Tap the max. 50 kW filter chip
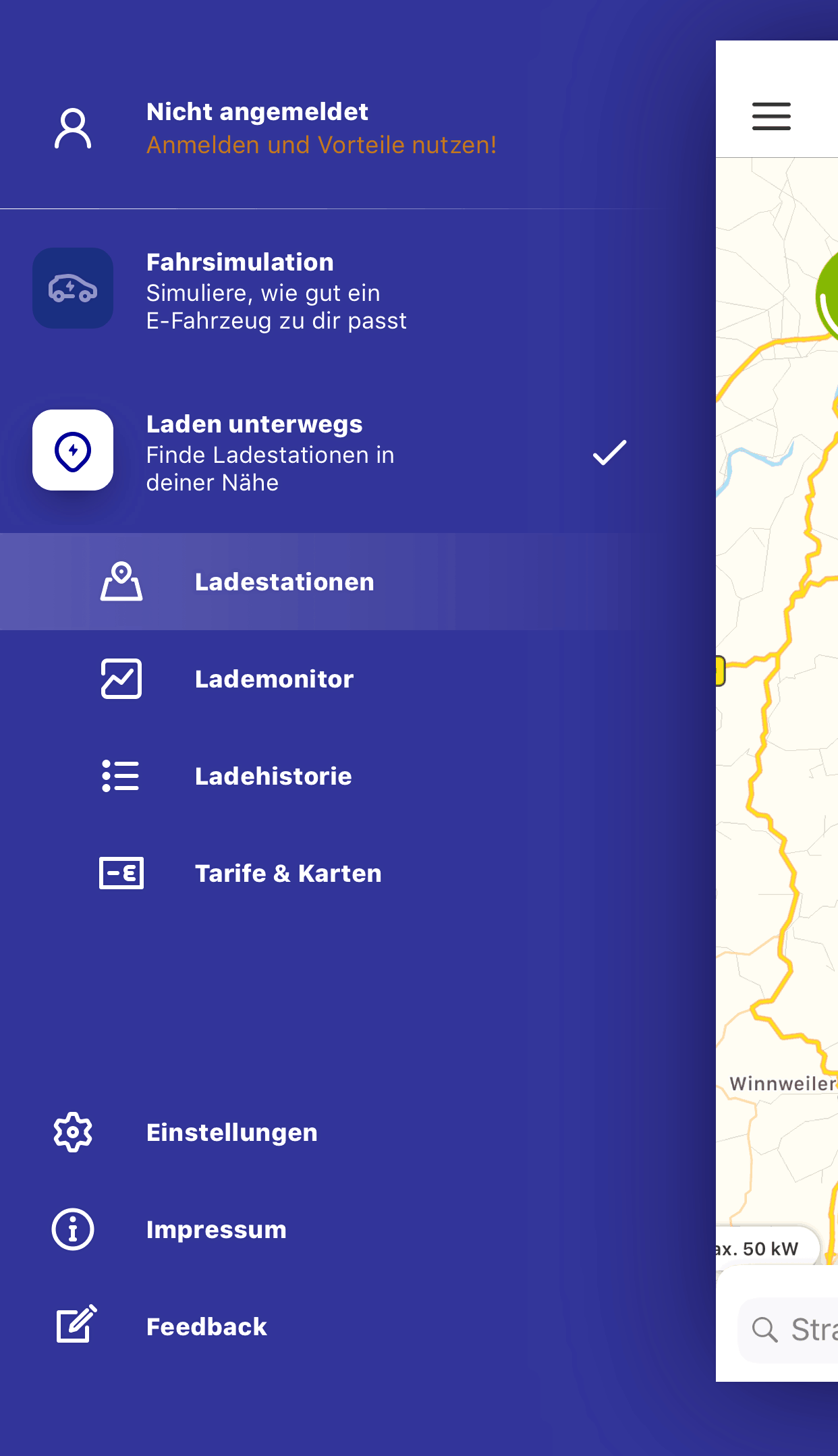 [x=768, y=1248]
